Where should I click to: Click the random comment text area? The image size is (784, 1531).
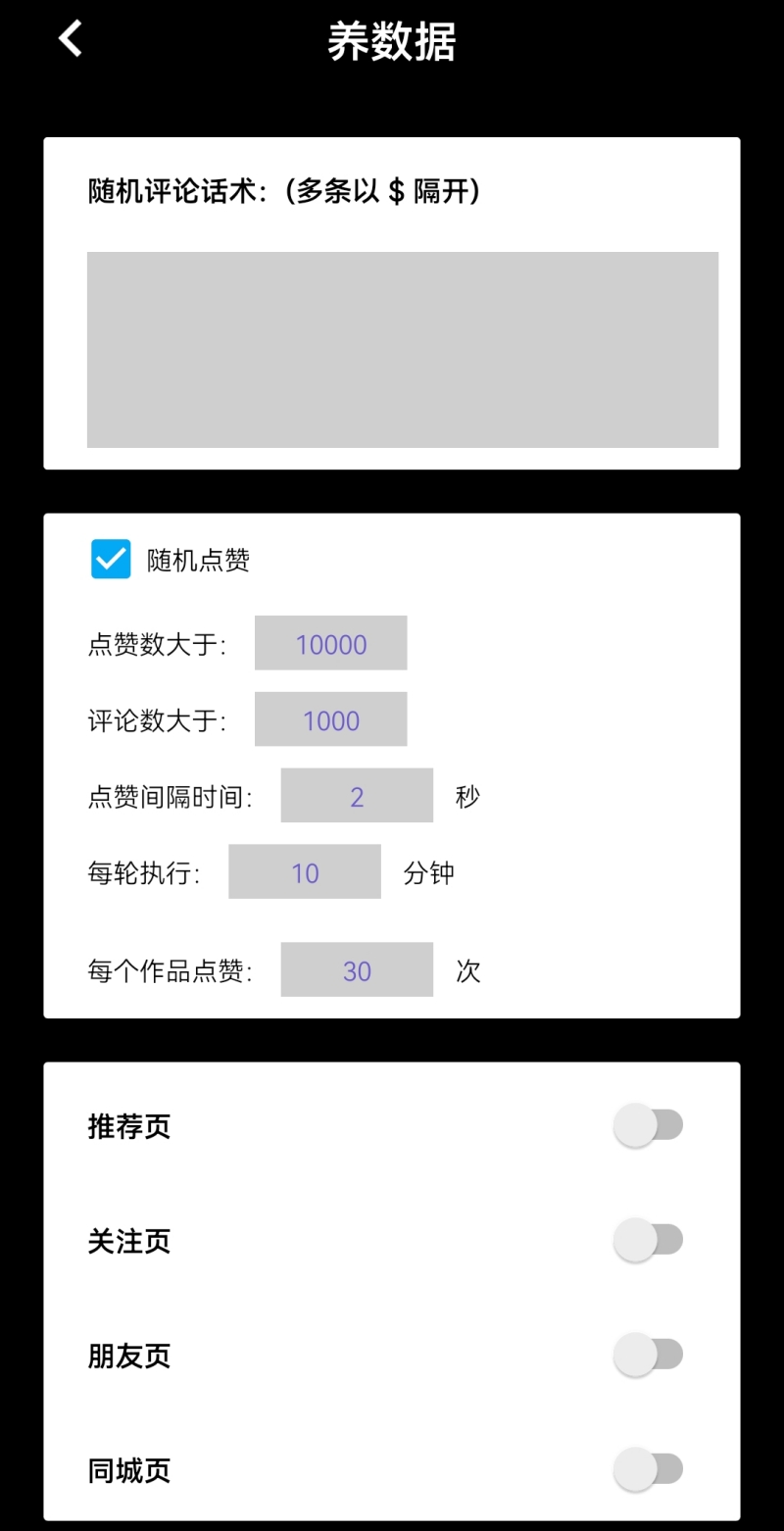(402, 348)
